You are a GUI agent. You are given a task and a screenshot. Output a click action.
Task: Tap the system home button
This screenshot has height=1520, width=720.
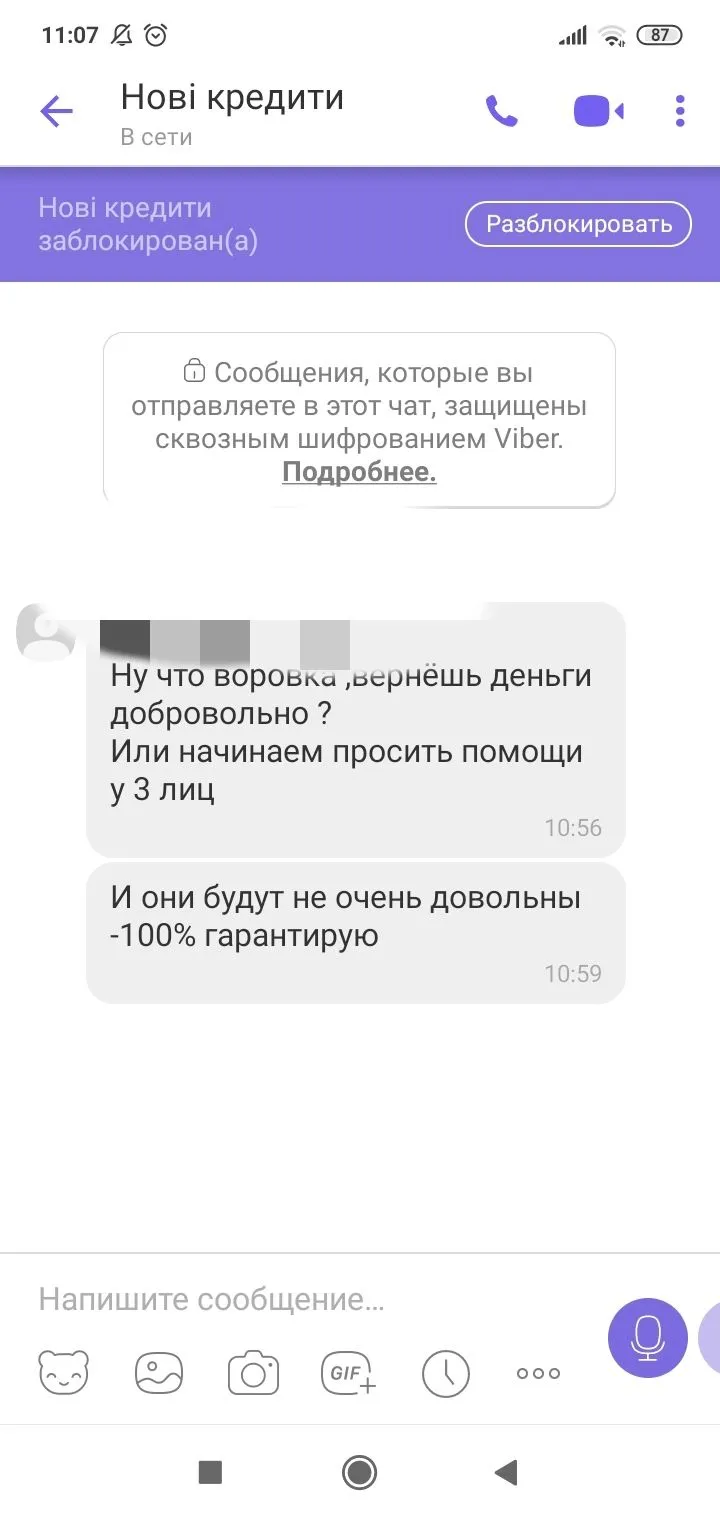[x=359, y=1472]
